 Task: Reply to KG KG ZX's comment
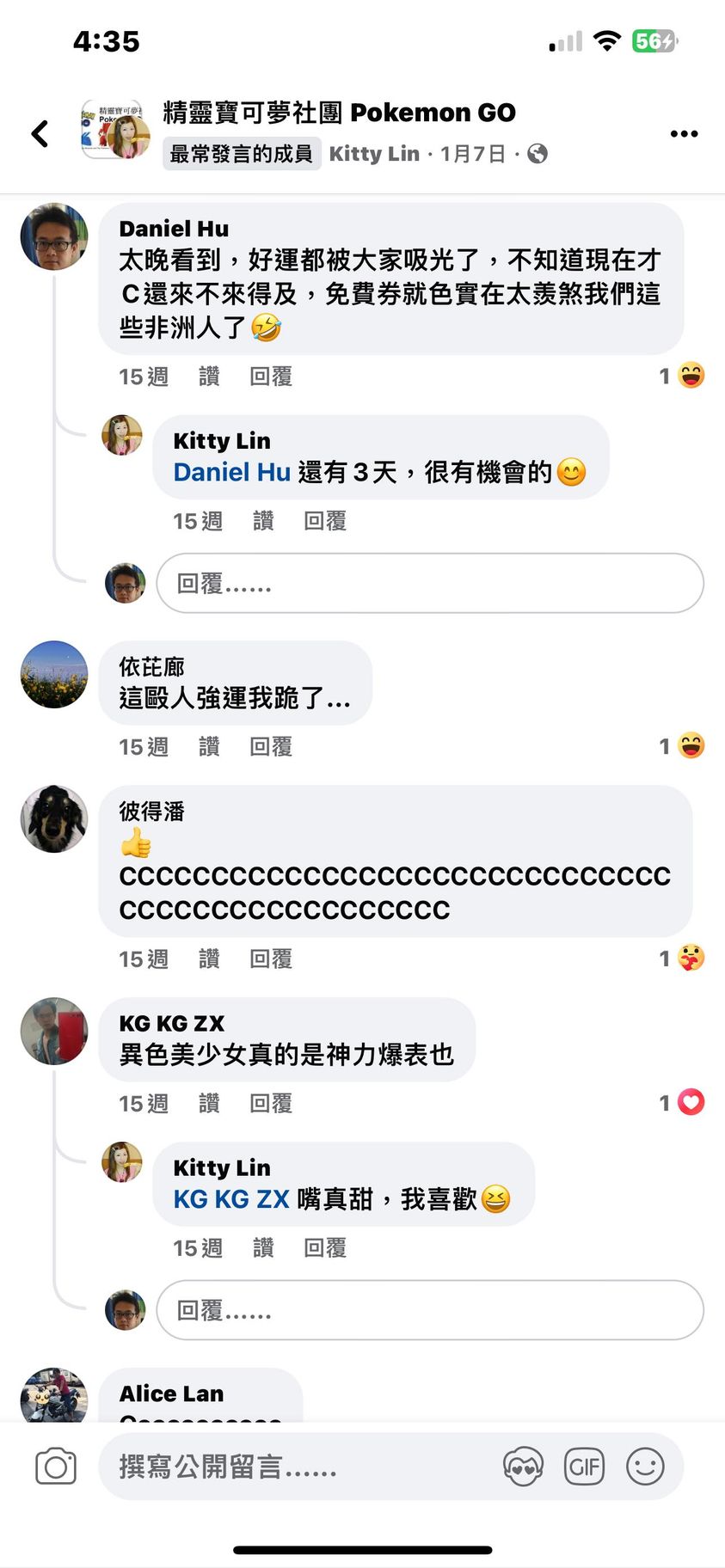[x=271, y=1103]
